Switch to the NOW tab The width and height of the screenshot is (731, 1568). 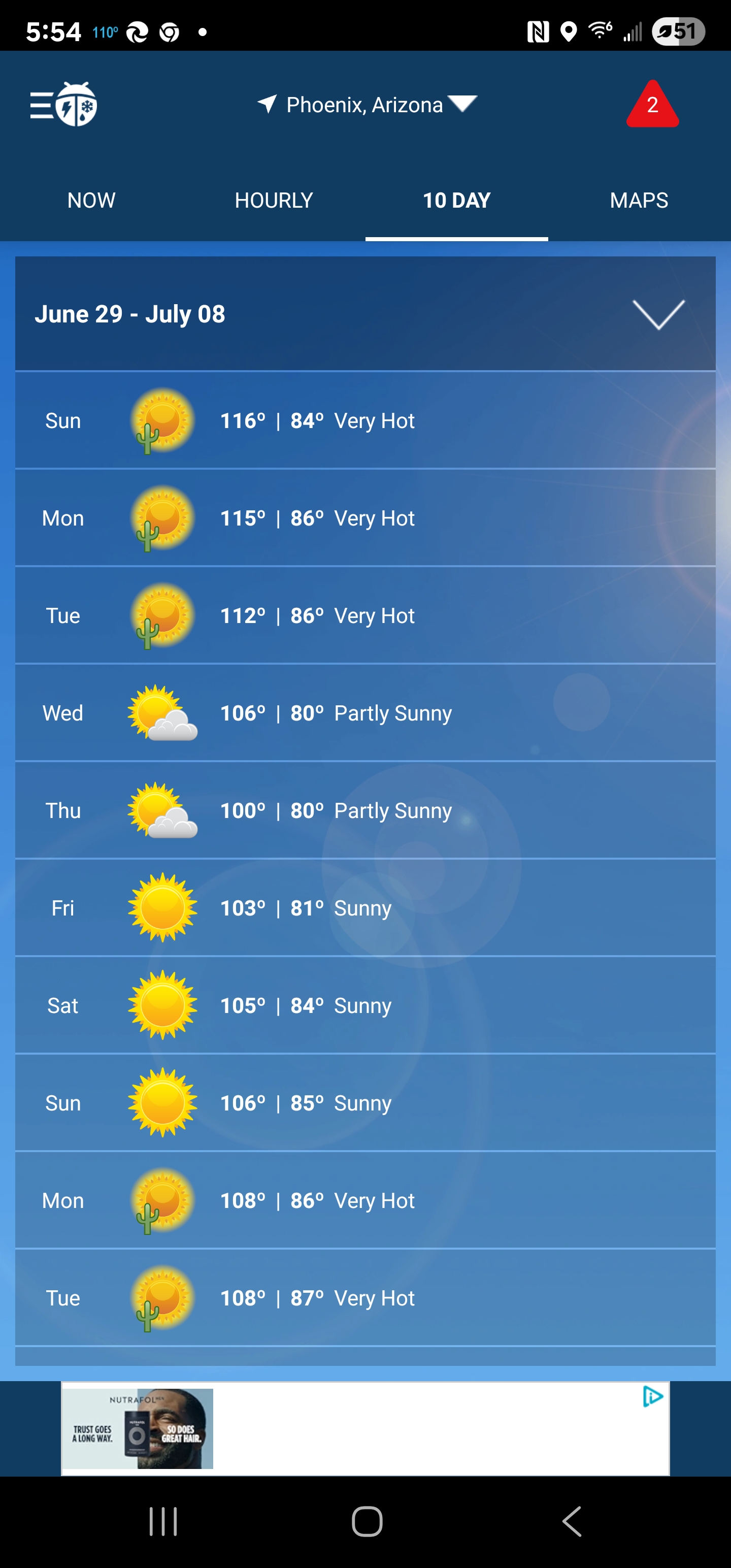91,200
